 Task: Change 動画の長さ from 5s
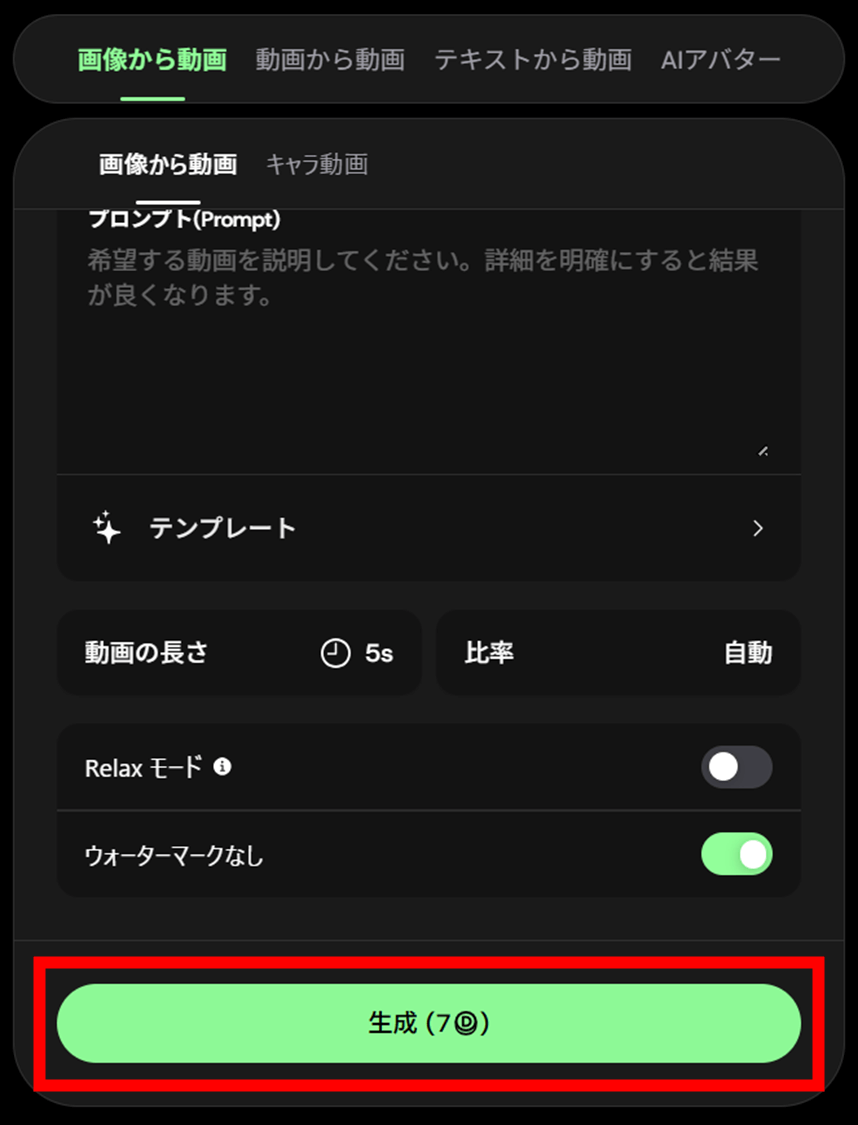pos(239,653)
